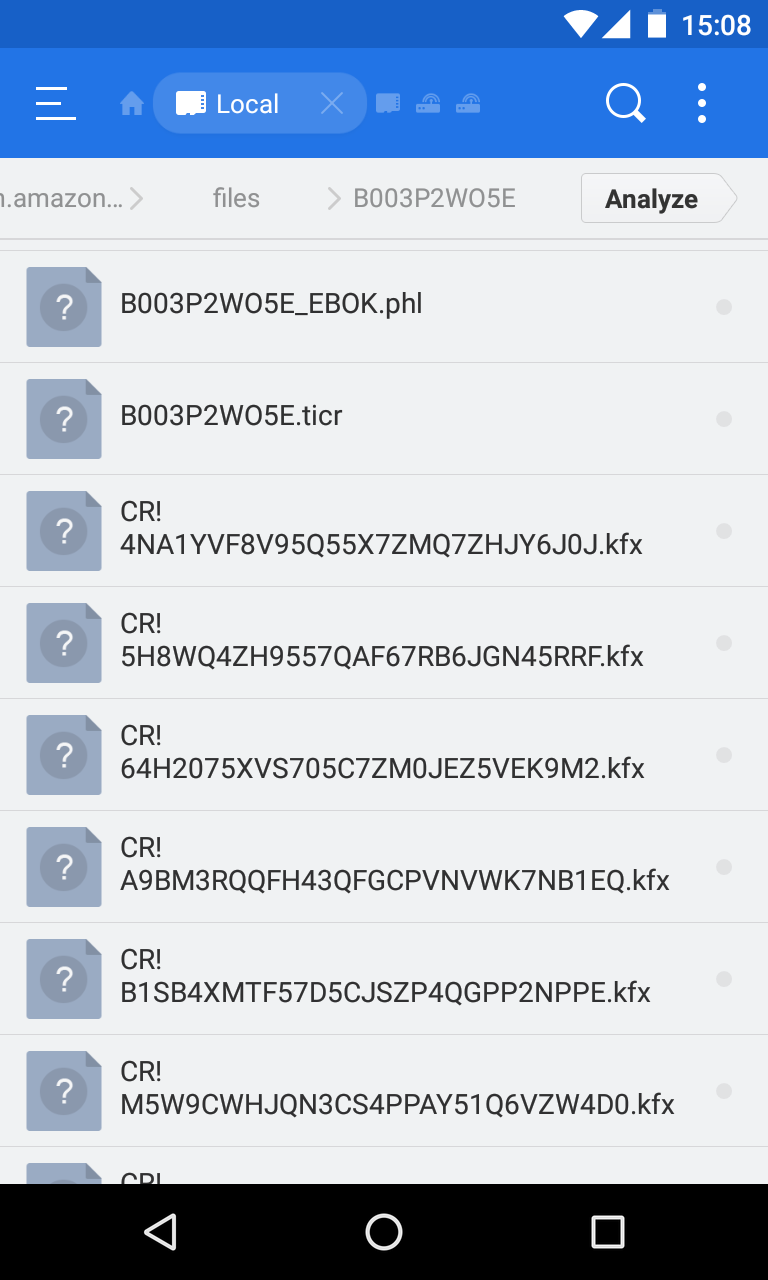Open the recent apps overview
The width and height of the screenshot is (768, 1280).
click(607, 1232)
